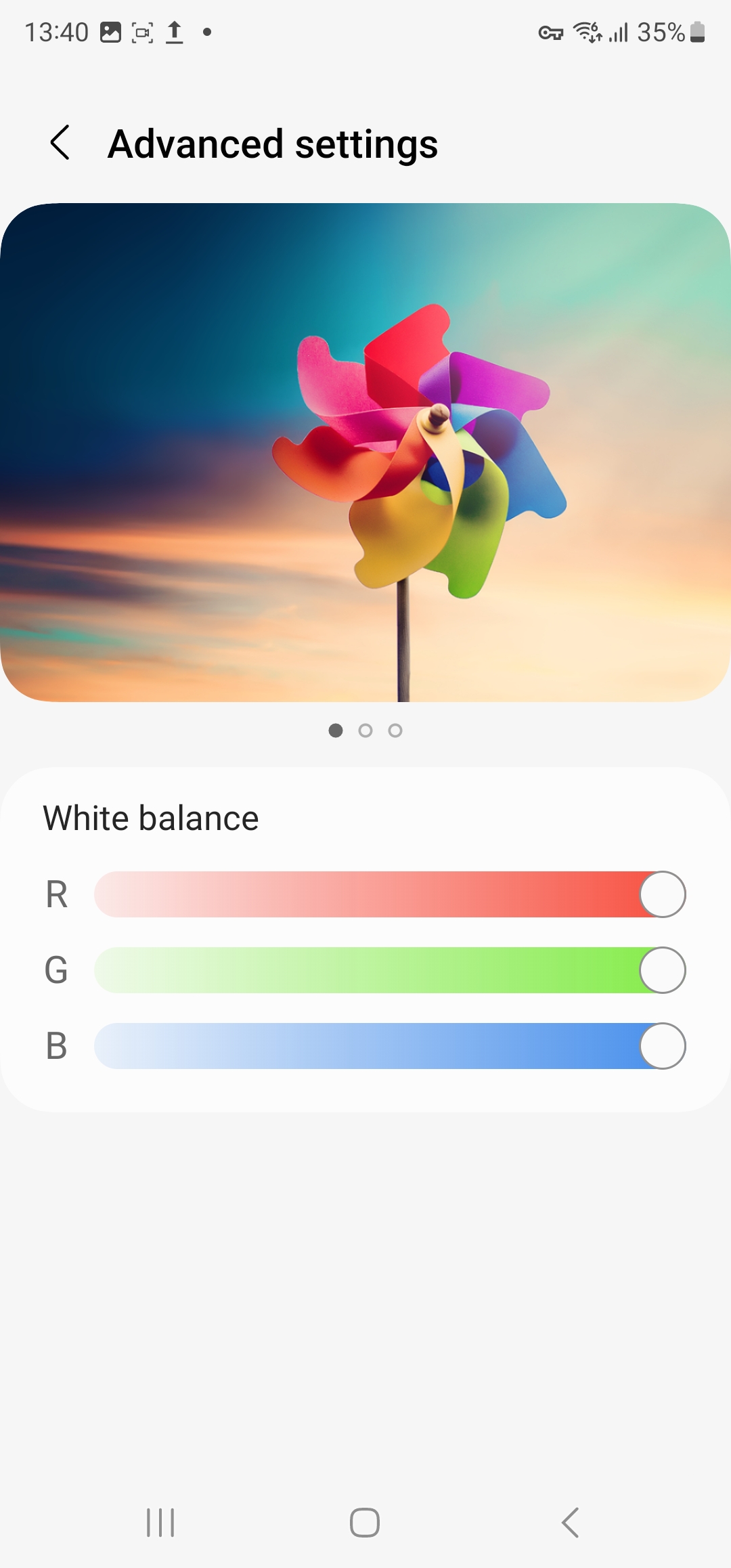This screenshot has width=731, height=1568.
Task: Go back from Advanced settings
Action: pos(60,143)
